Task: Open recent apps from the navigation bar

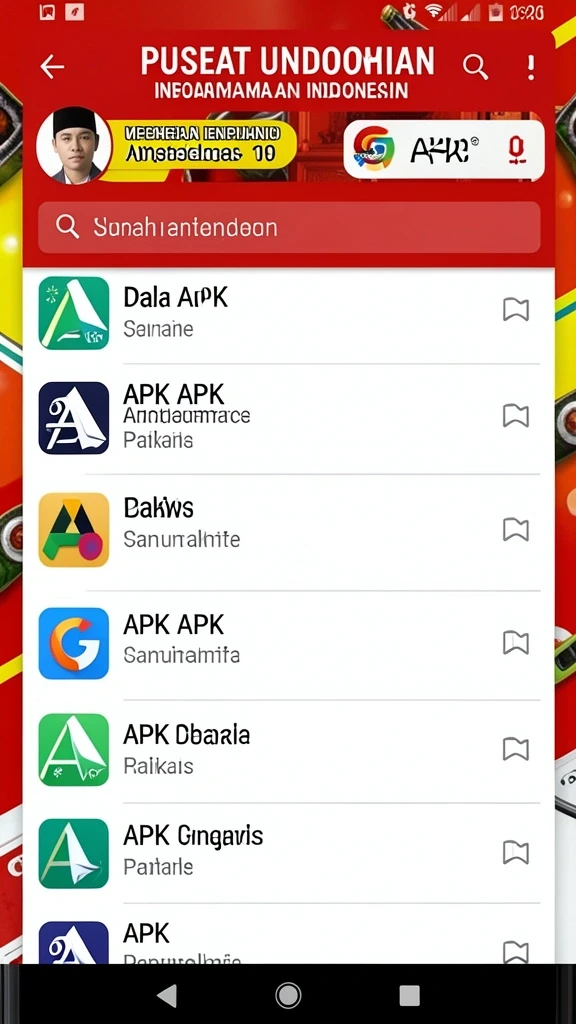Action: point(409,995)
